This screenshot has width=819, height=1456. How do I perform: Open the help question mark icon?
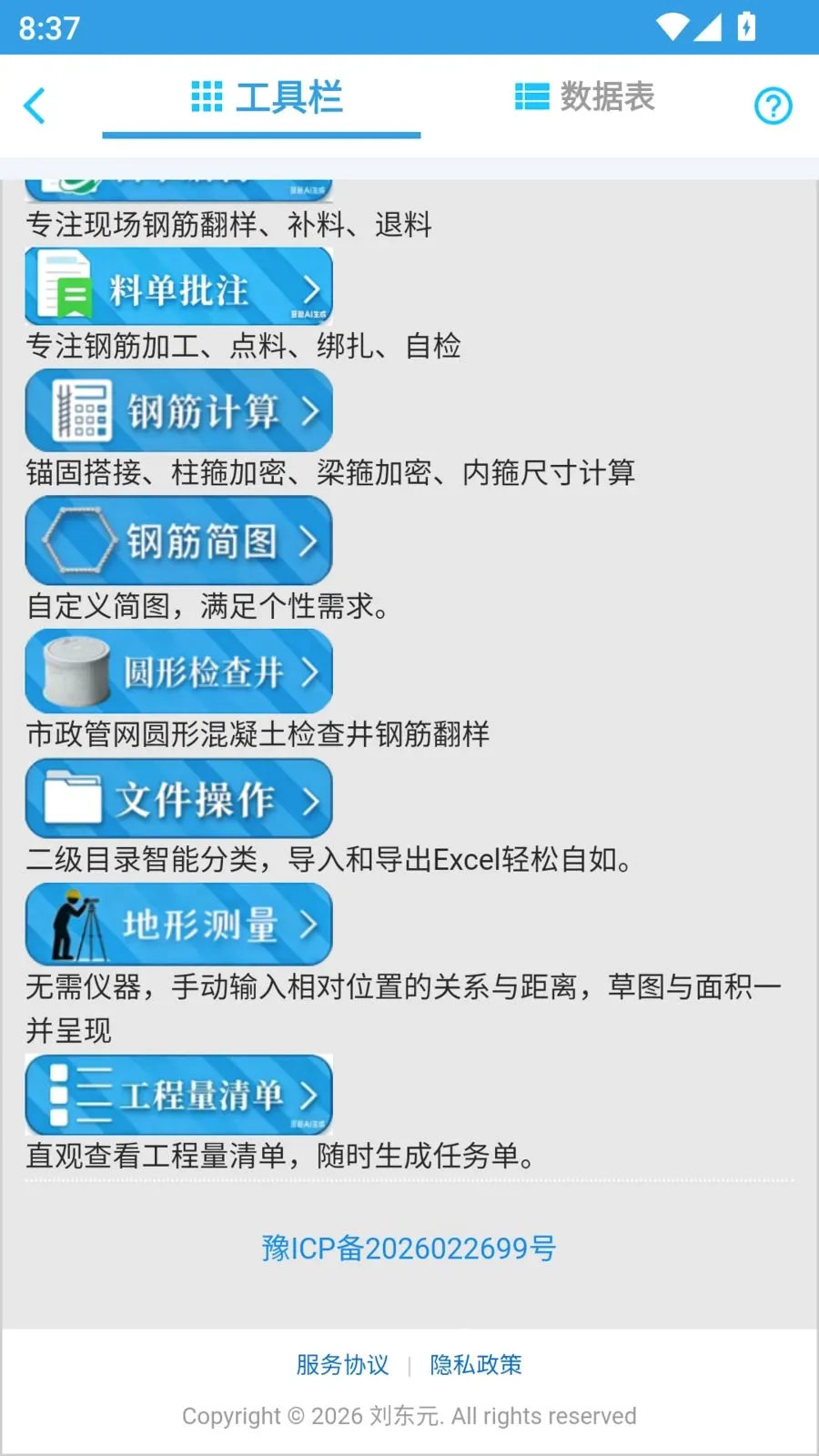click(x=773, y=106)
